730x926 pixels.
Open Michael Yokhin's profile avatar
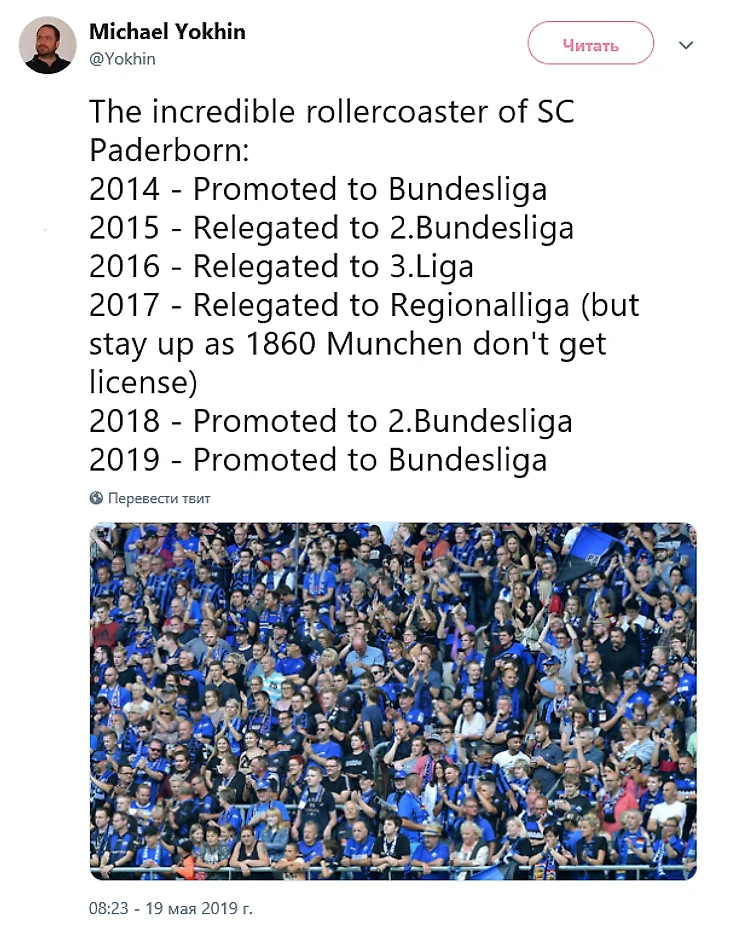pyautogui.click(x=48, y=45)
